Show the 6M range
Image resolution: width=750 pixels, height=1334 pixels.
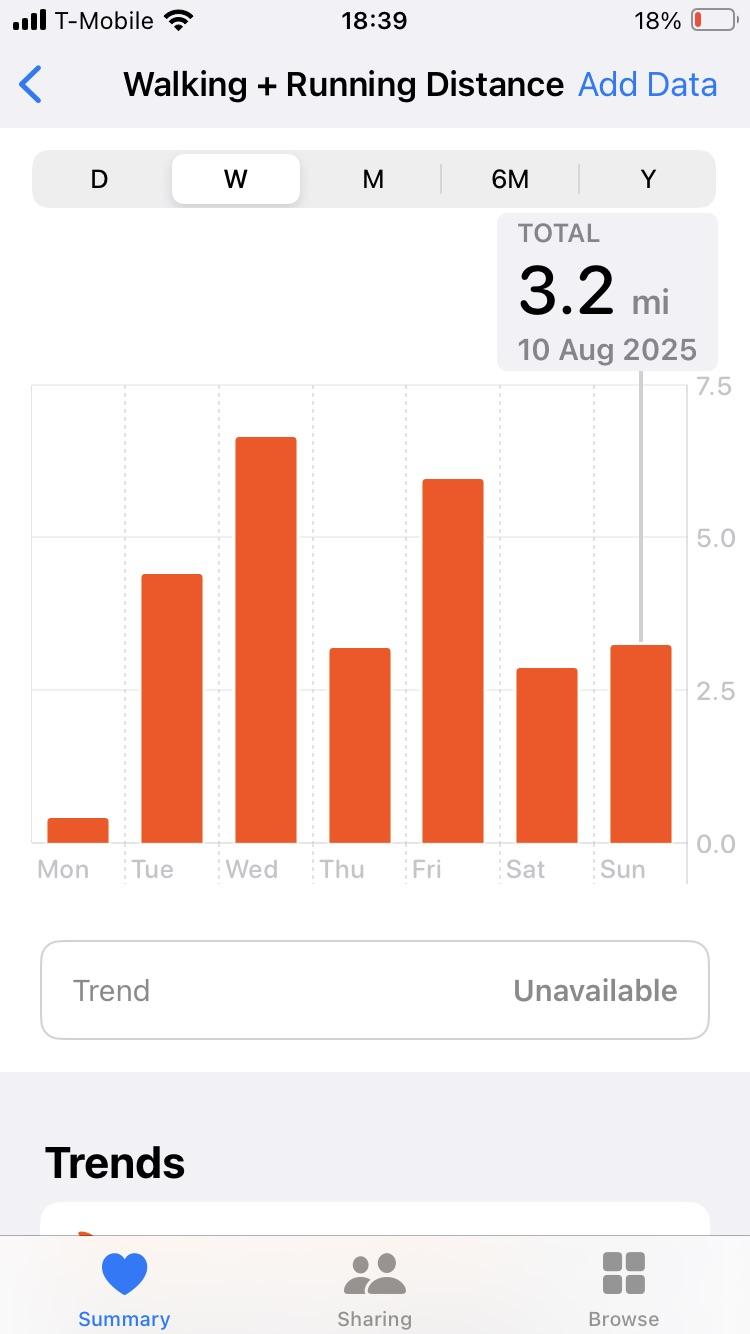pos(510,179)
